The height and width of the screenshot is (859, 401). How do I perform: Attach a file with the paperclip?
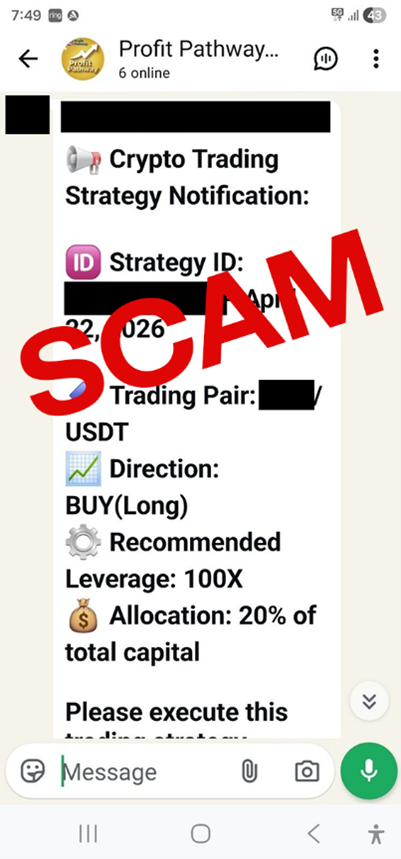pyautogui.click(x=249, y=771)
